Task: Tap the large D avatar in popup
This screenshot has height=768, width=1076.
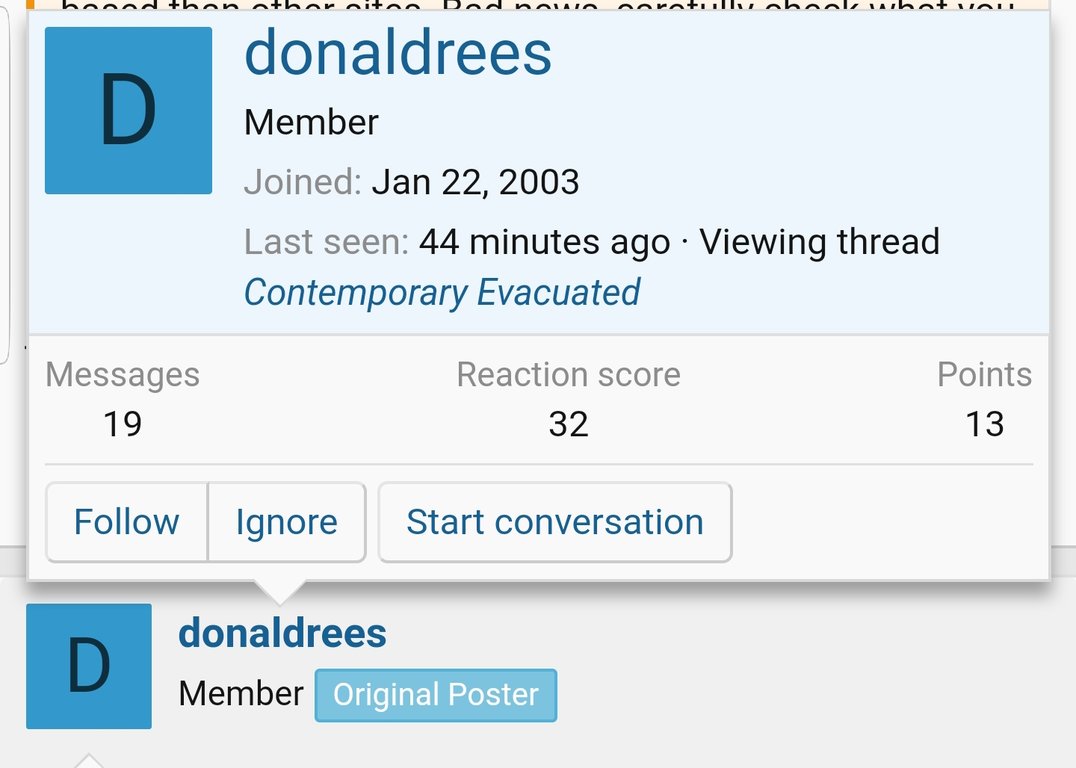Action: [128, 110]
